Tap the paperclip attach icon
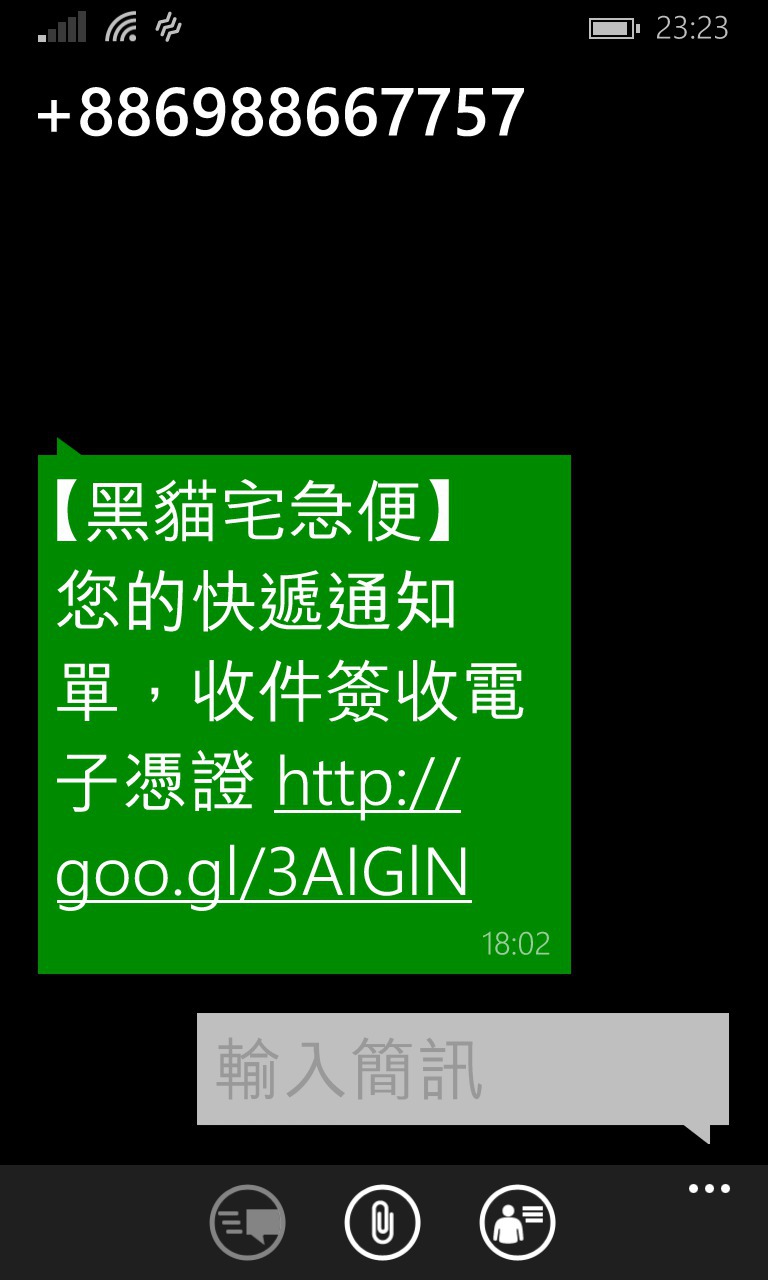The image size is (768, 1280). pyautogui.click(x=382, y=1222)
